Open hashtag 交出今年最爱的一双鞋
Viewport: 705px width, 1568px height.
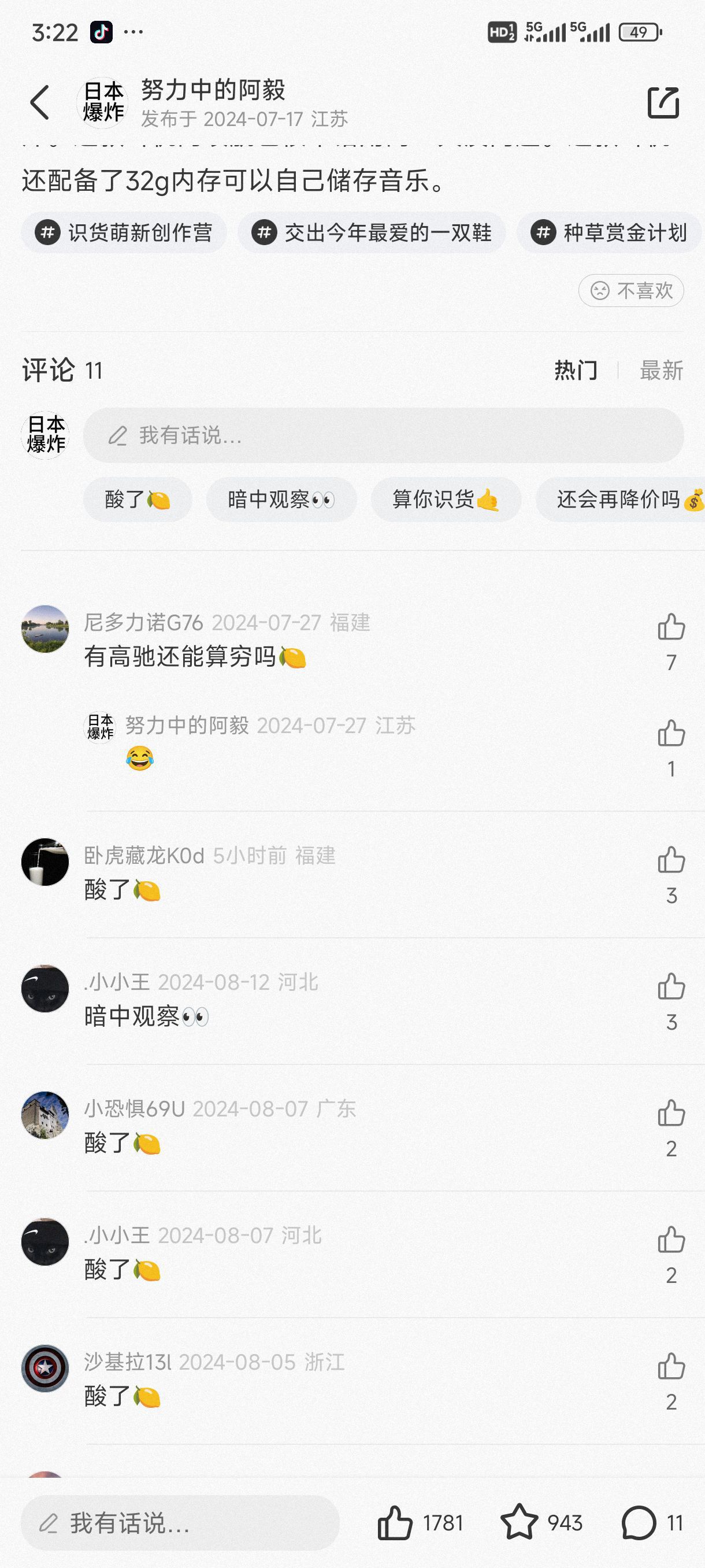[372, 232]
